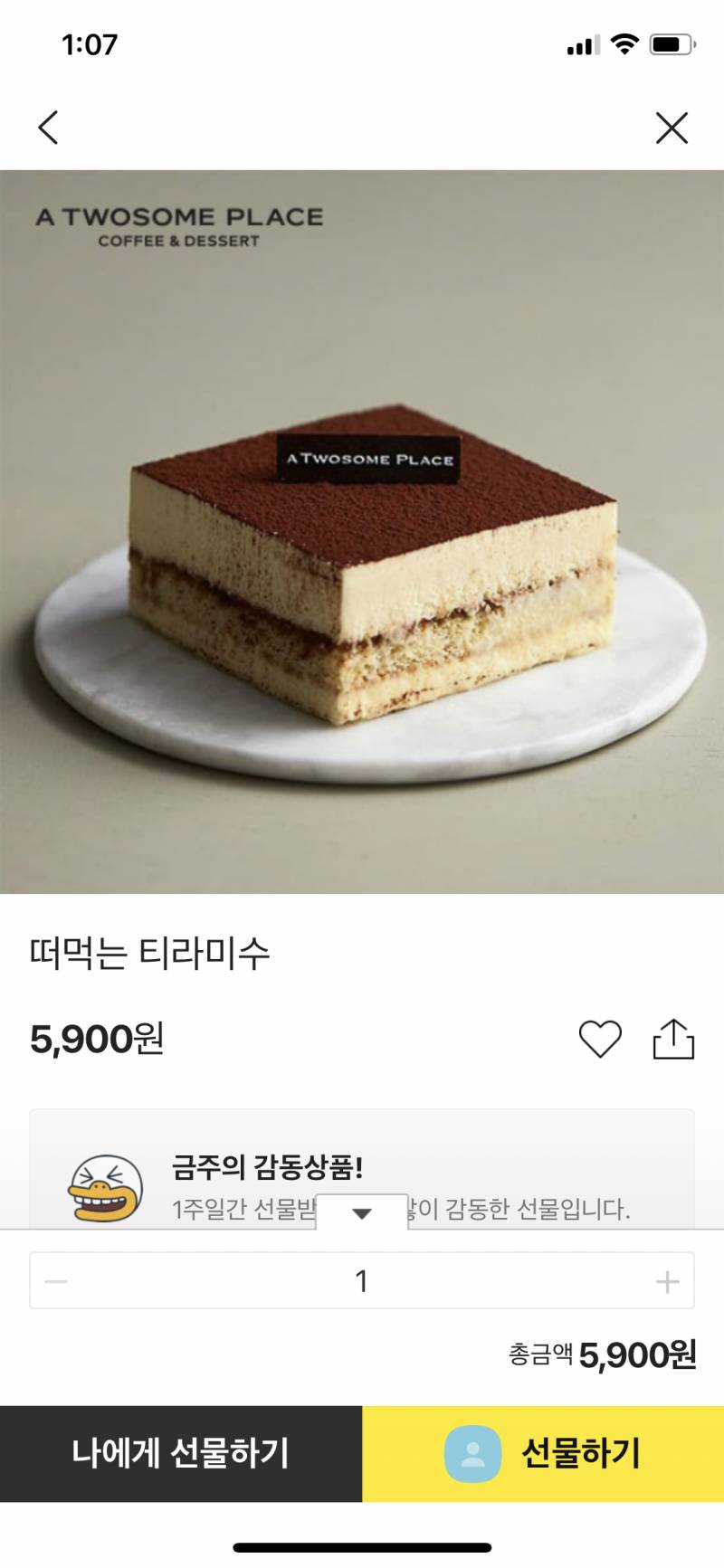
Task: Toggle the quantity down with the minus control
Action: click(57, 1279)
